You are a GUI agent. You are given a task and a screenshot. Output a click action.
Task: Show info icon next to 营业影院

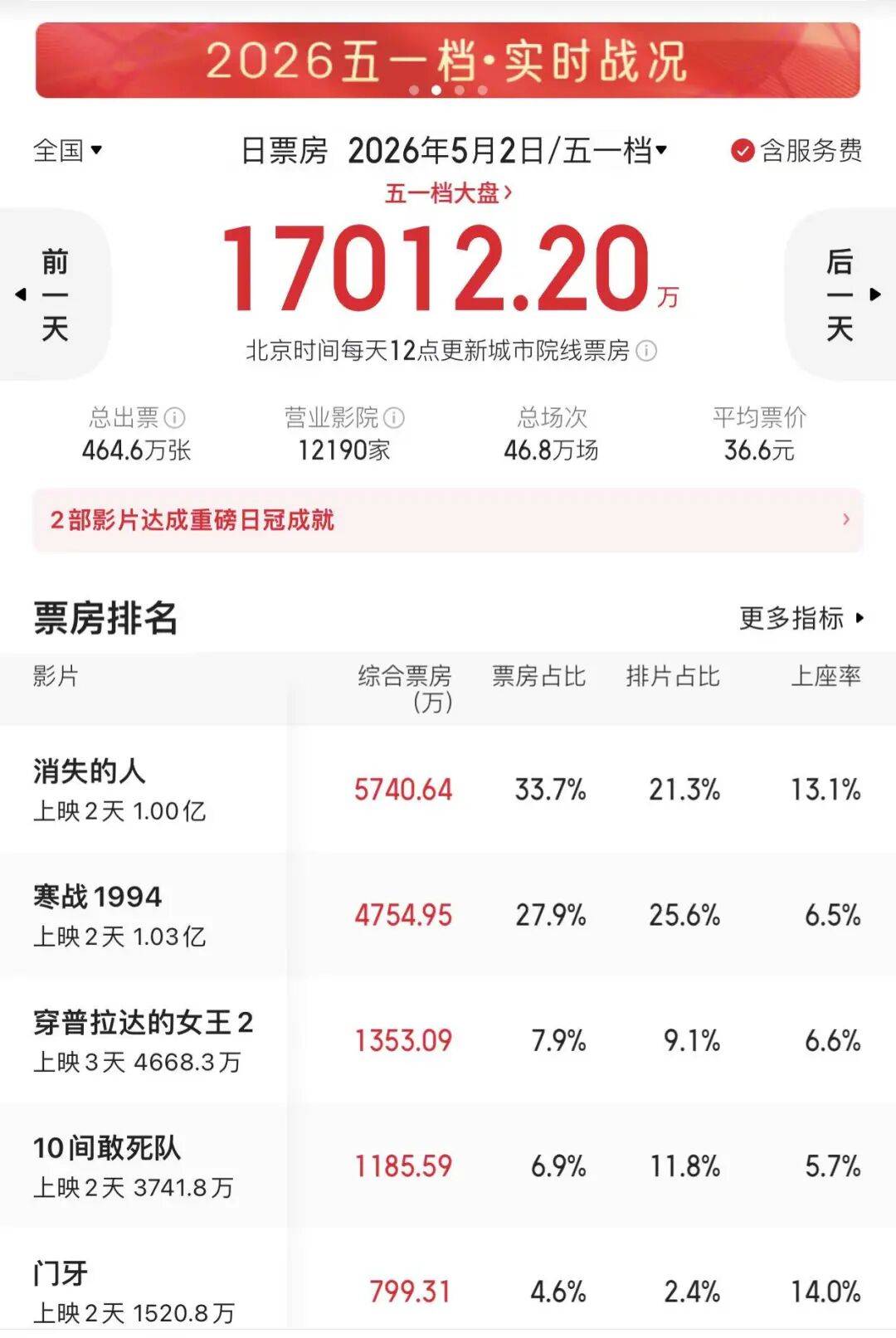click(x=395, y=417)
